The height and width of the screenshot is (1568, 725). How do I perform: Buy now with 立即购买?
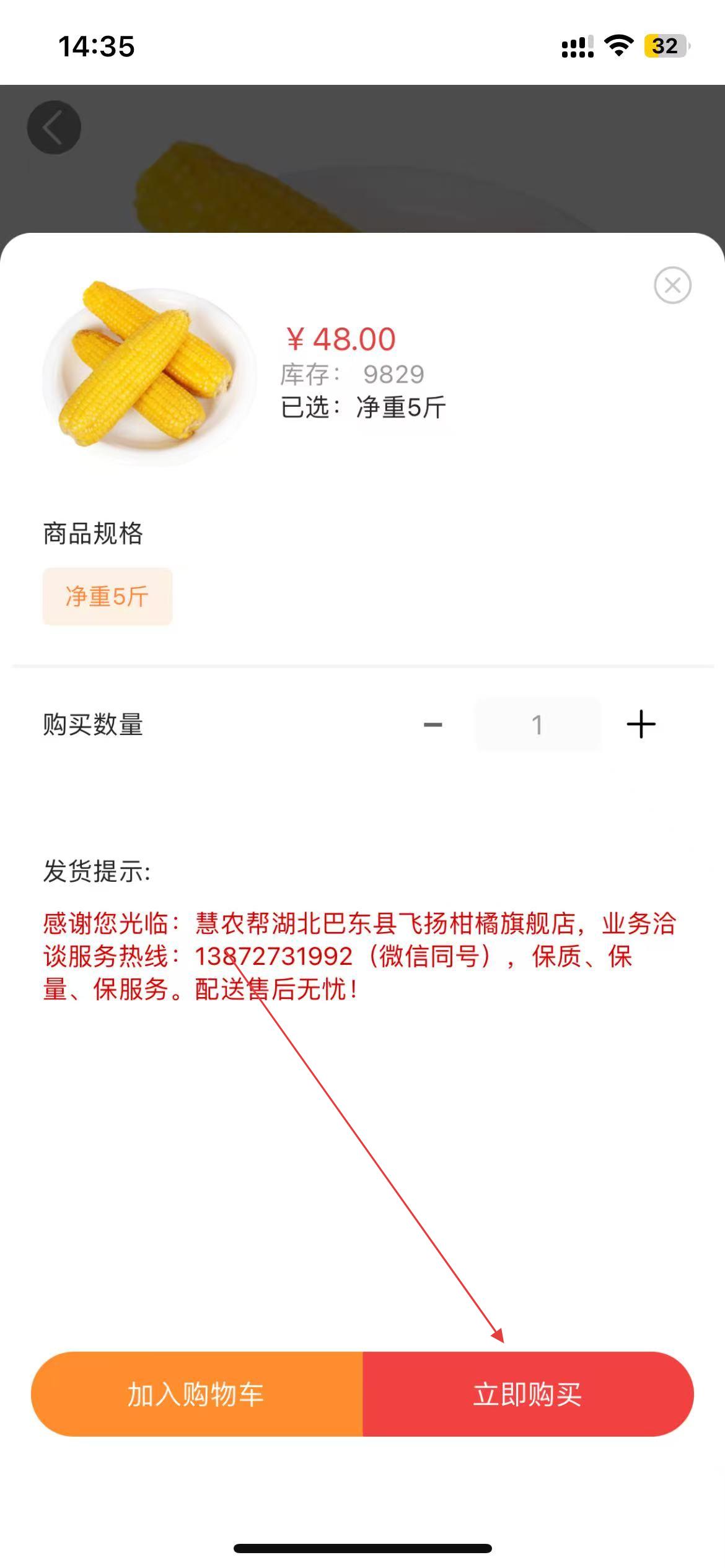pos(528,1395)
